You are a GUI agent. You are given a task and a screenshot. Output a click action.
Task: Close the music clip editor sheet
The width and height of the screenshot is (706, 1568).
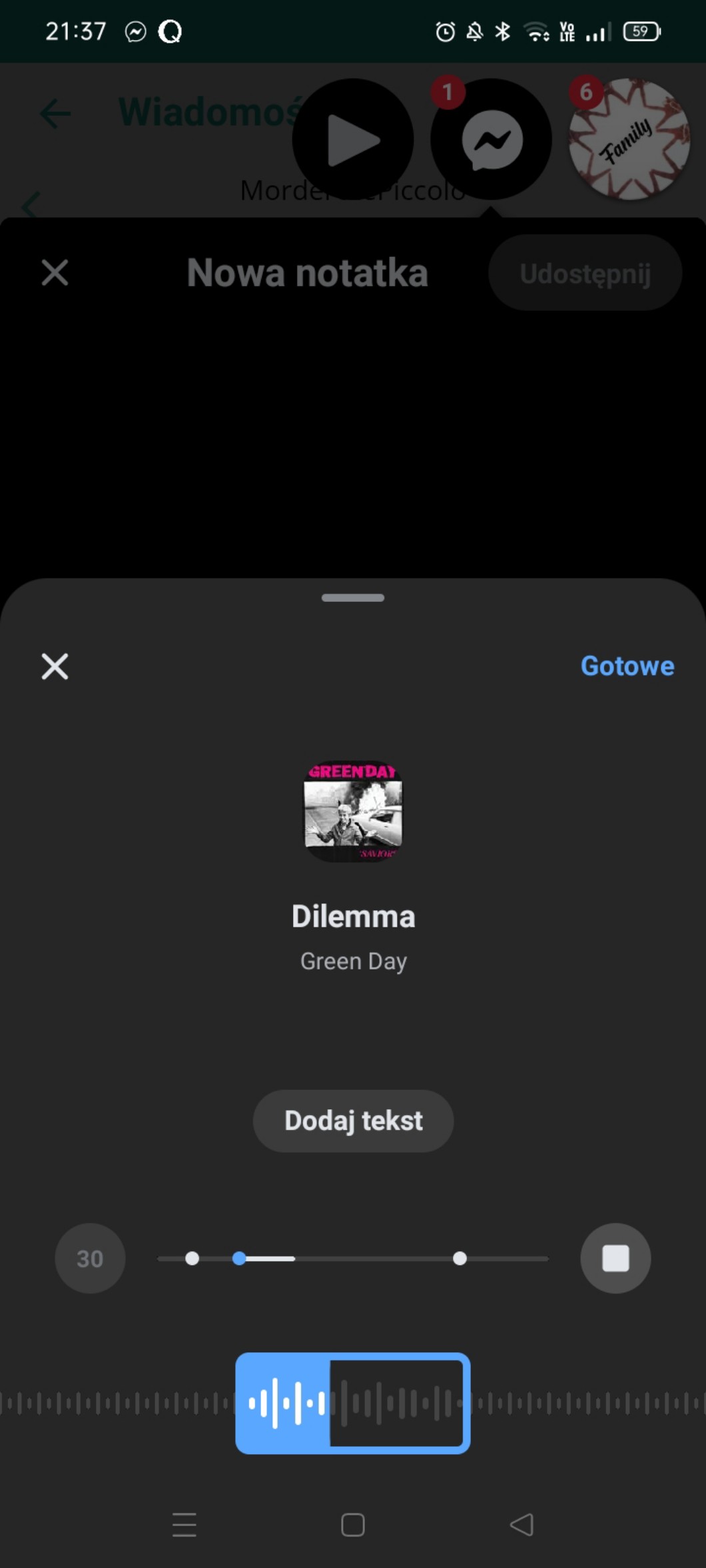55,666
